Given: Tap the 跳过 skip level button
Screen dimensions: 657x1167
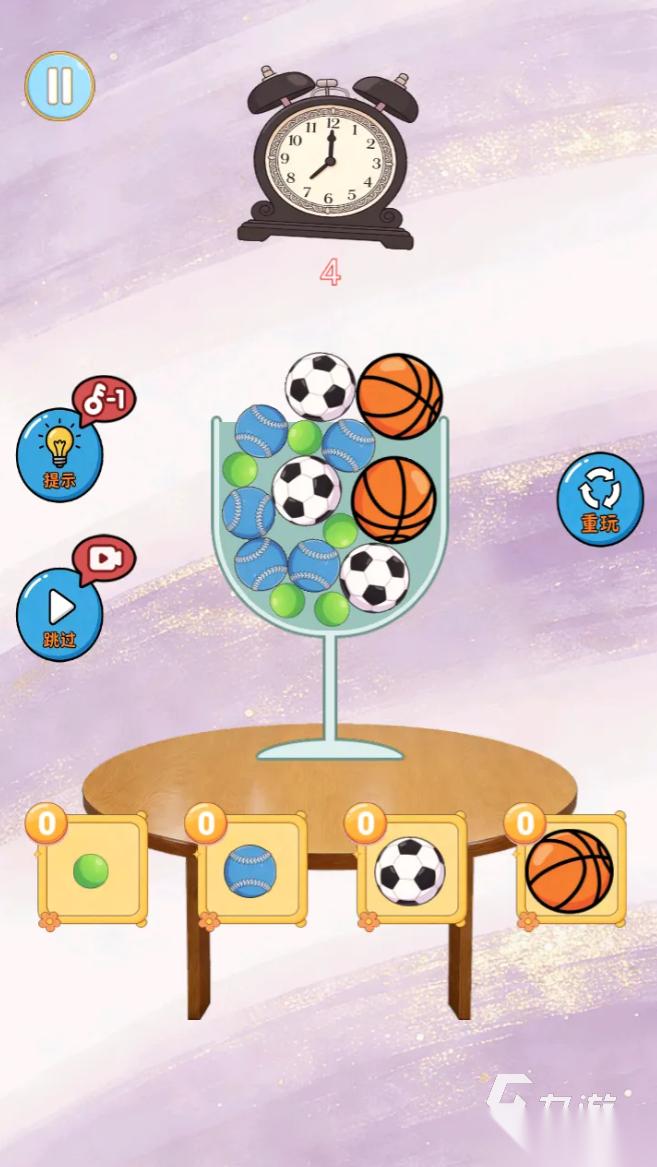Looking at the screenshot, I should (60, 615).
